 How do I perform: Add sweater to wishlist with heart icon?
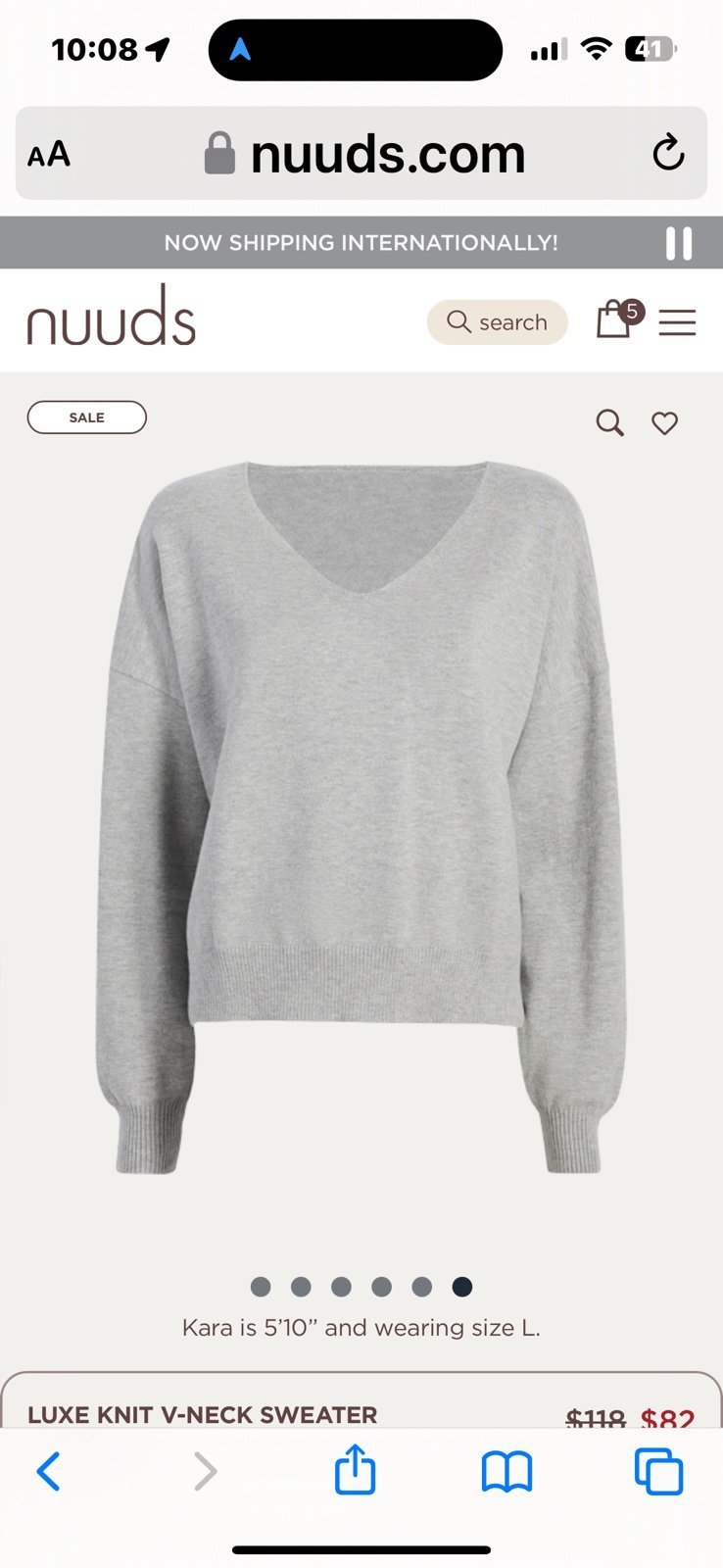(x=665, y=422)
